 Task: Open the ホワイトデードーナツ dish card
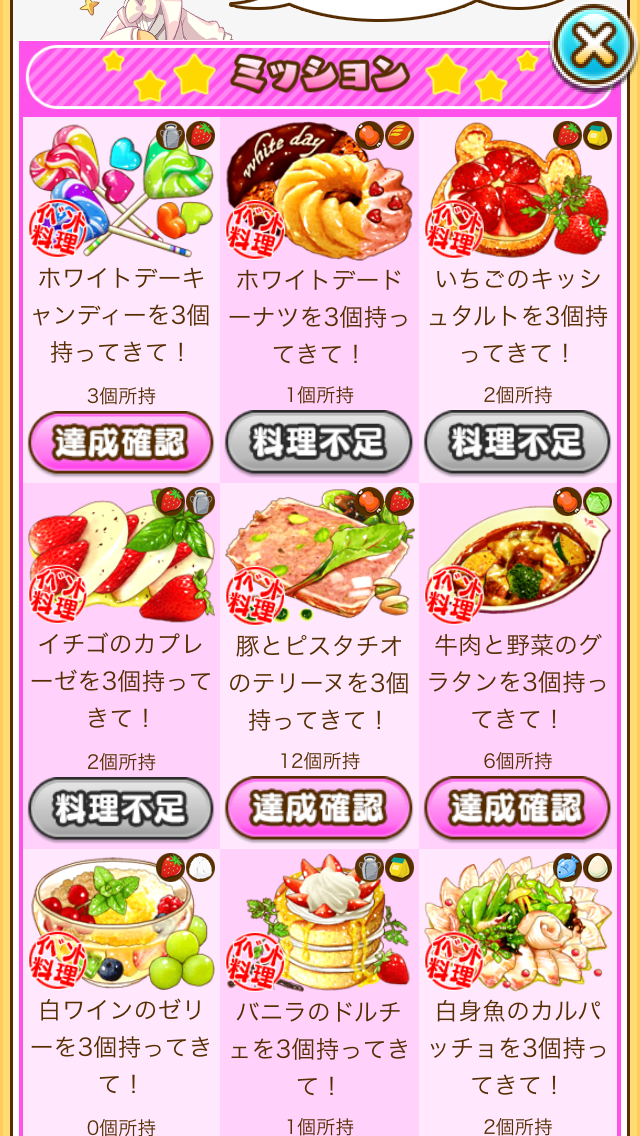319,190
